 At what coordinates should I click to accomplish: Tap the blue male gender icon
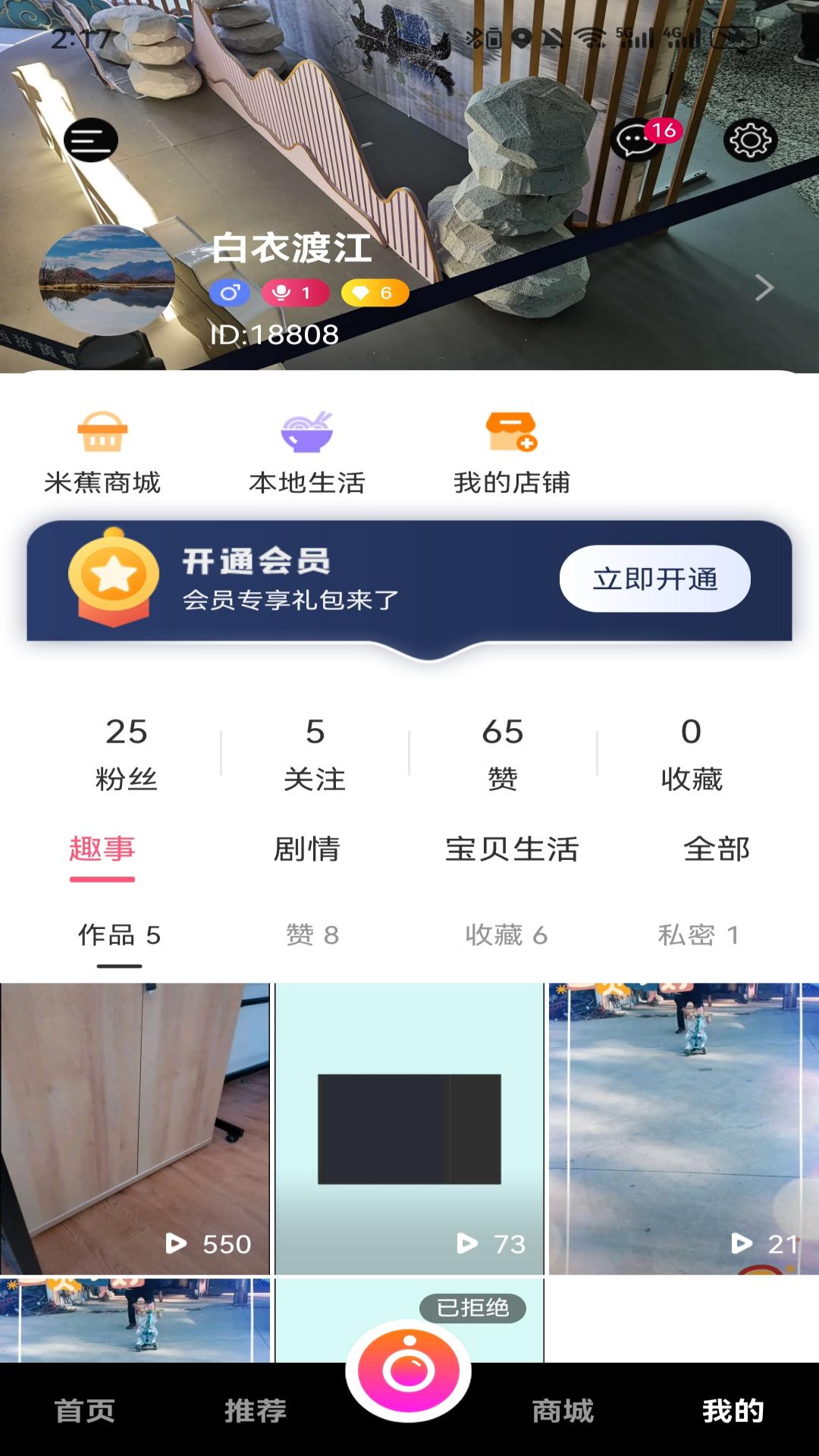pyautogui.click(x=231, y=291)
